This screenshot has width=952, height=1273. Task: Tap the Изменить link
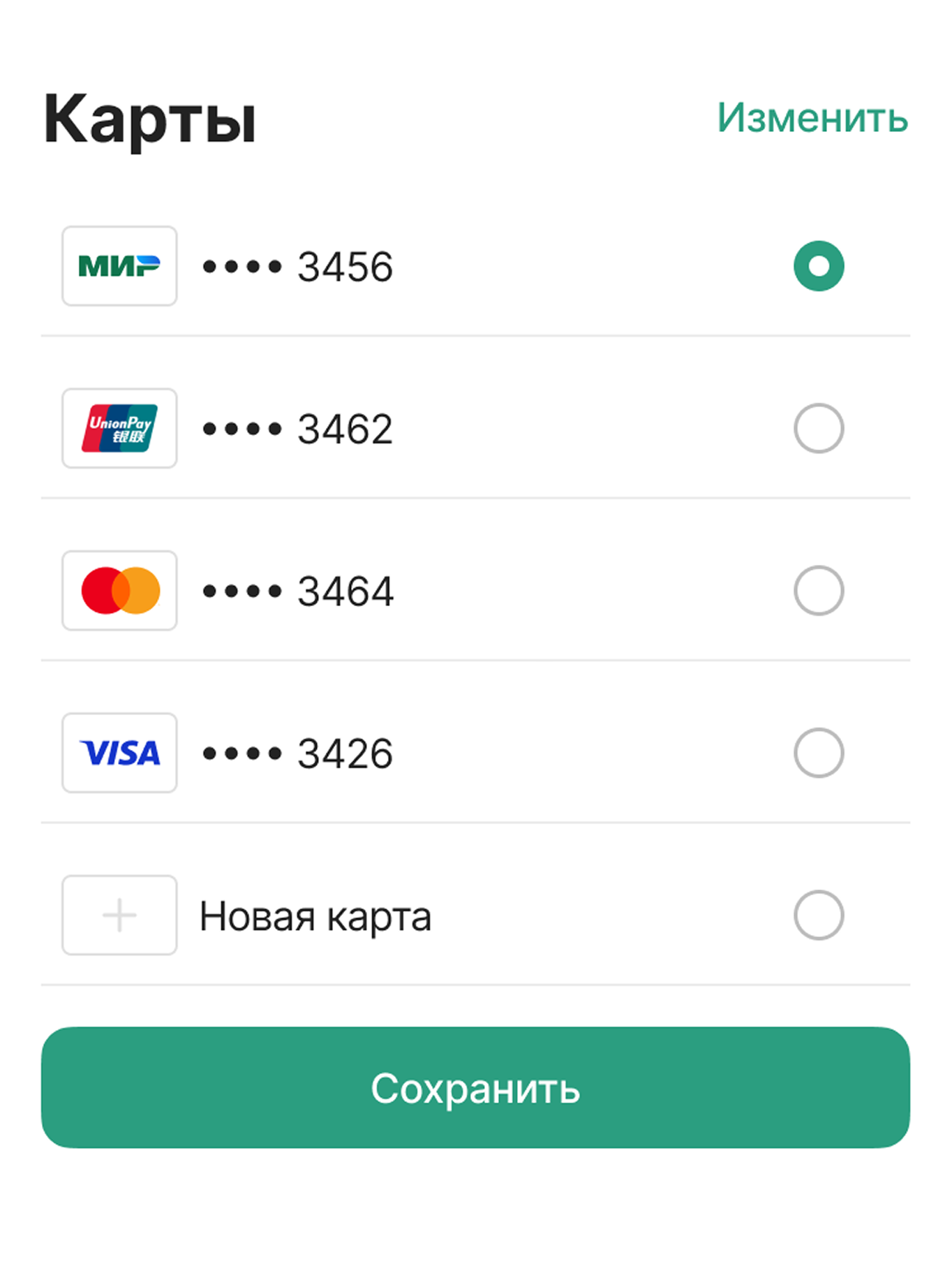812,117
